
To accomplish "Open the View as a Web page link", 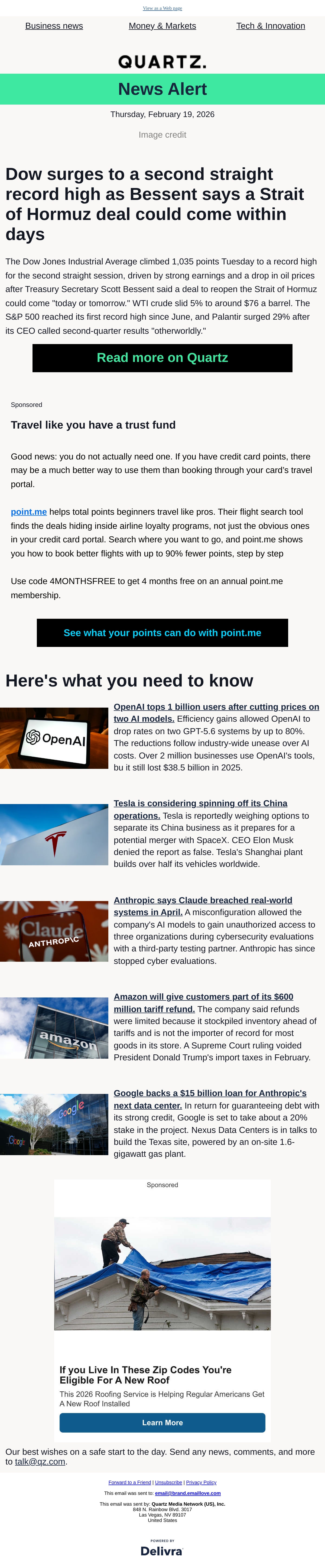I will (162, 8).
